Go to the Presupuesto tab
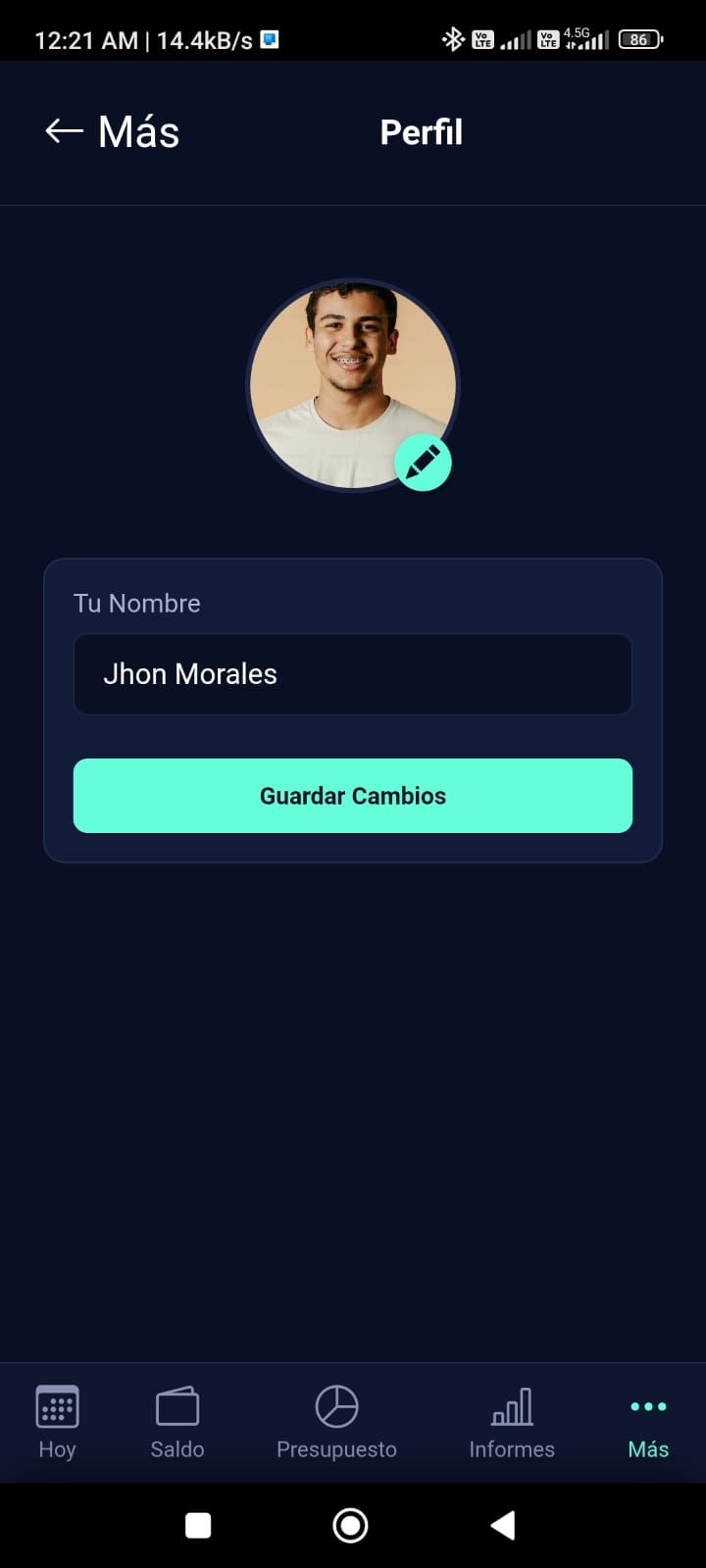 336,1423
